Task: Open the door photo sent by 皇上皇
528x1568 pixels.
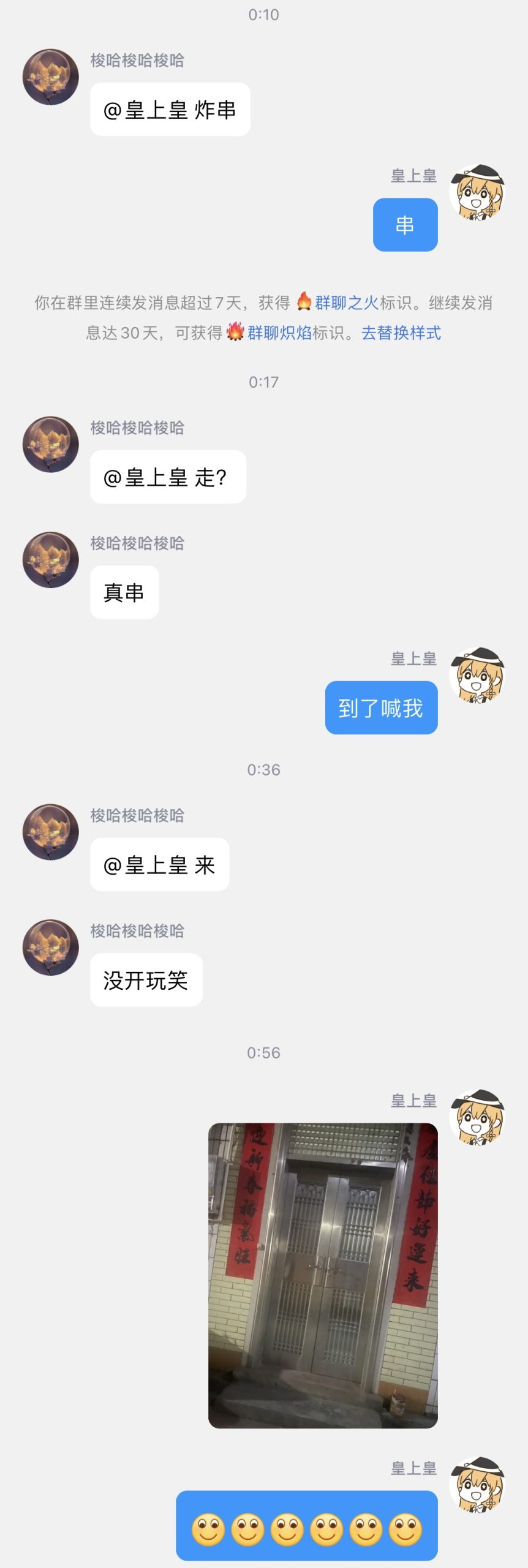Action: (x=323, y=1276)
